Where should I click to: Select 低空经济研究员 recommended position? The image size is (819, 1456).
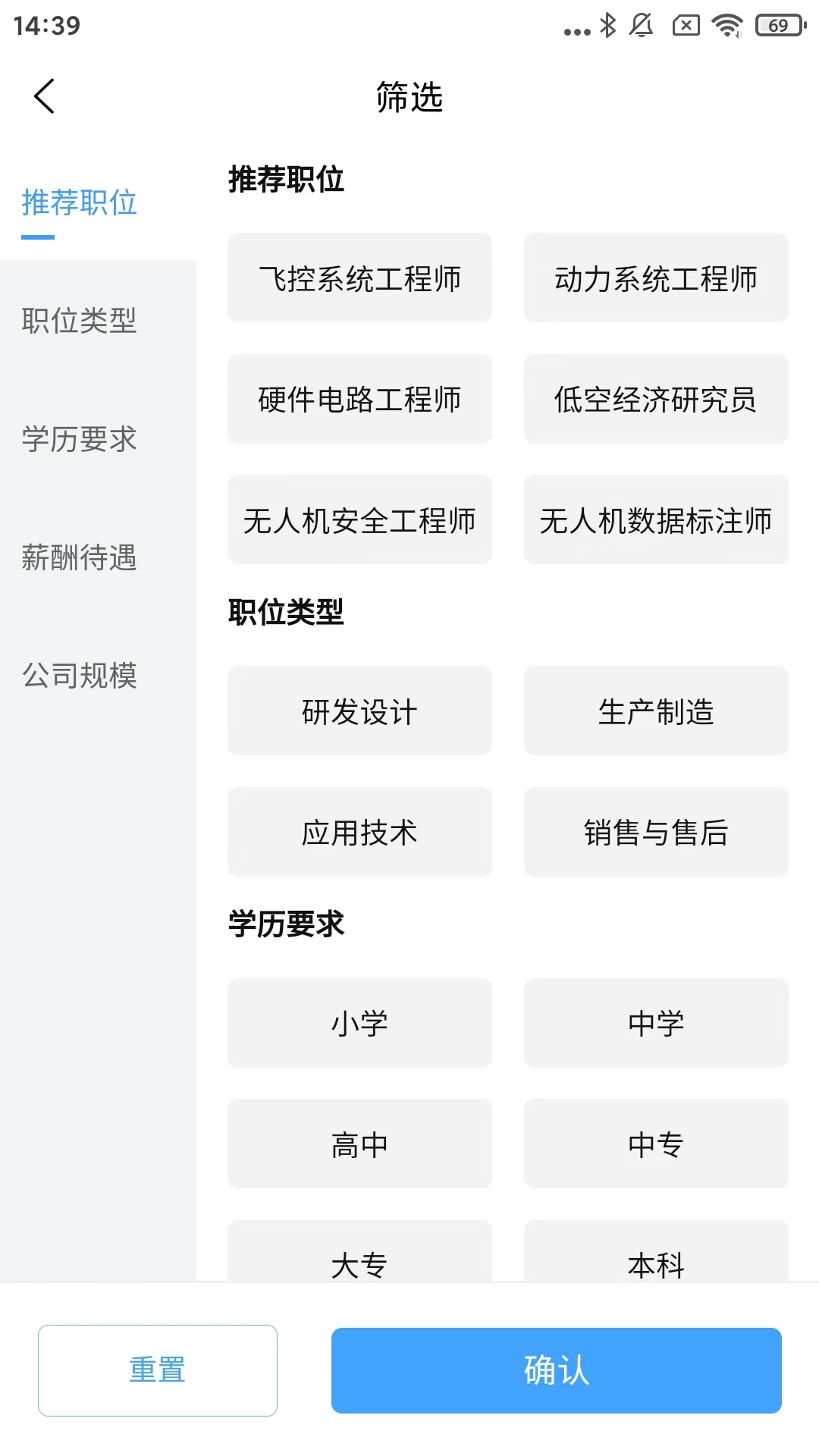tap(655, 399)
